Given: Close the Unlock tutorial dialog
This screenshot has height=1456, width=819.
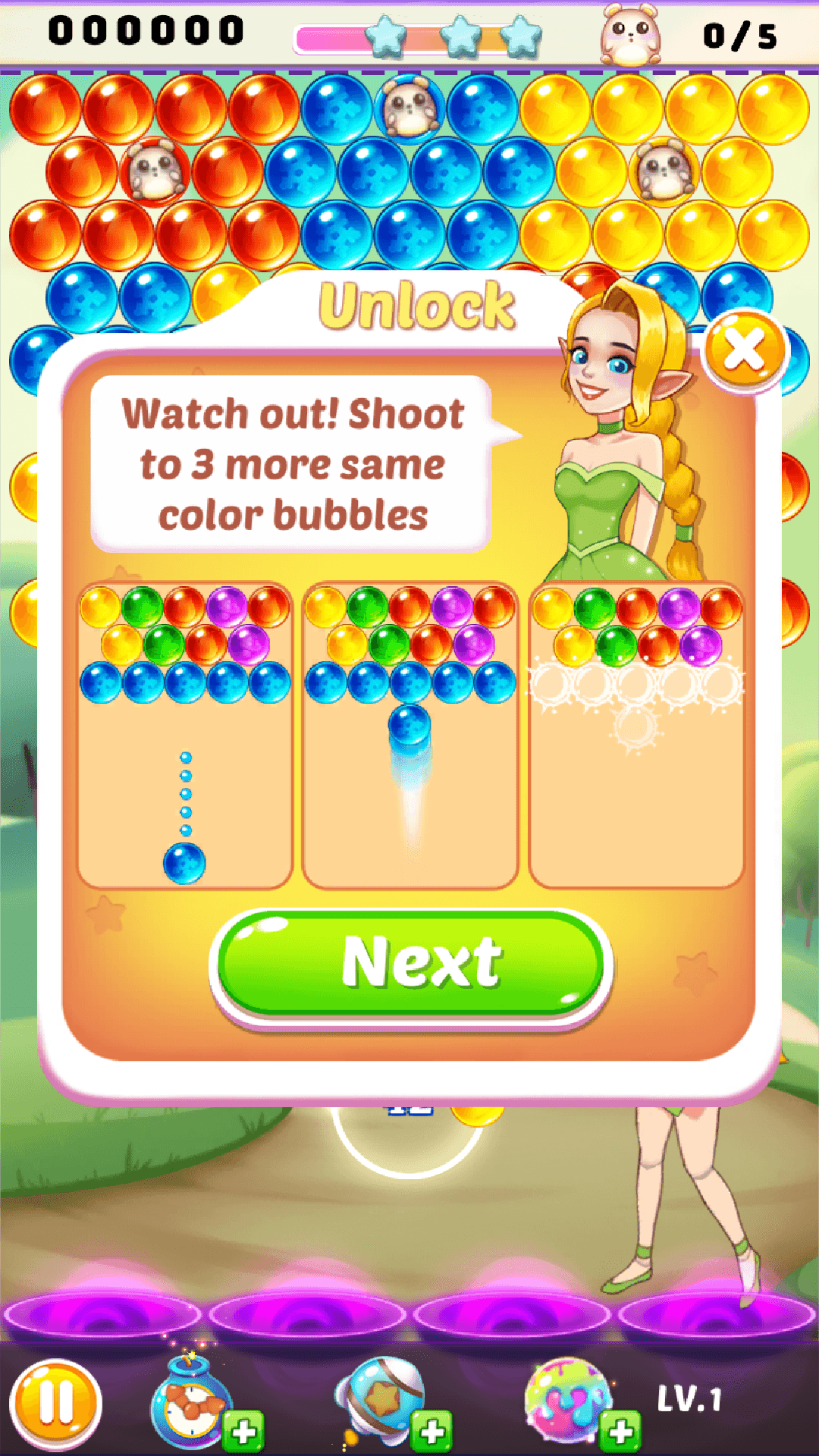Looking at the screenshot, I should point(745,350).
